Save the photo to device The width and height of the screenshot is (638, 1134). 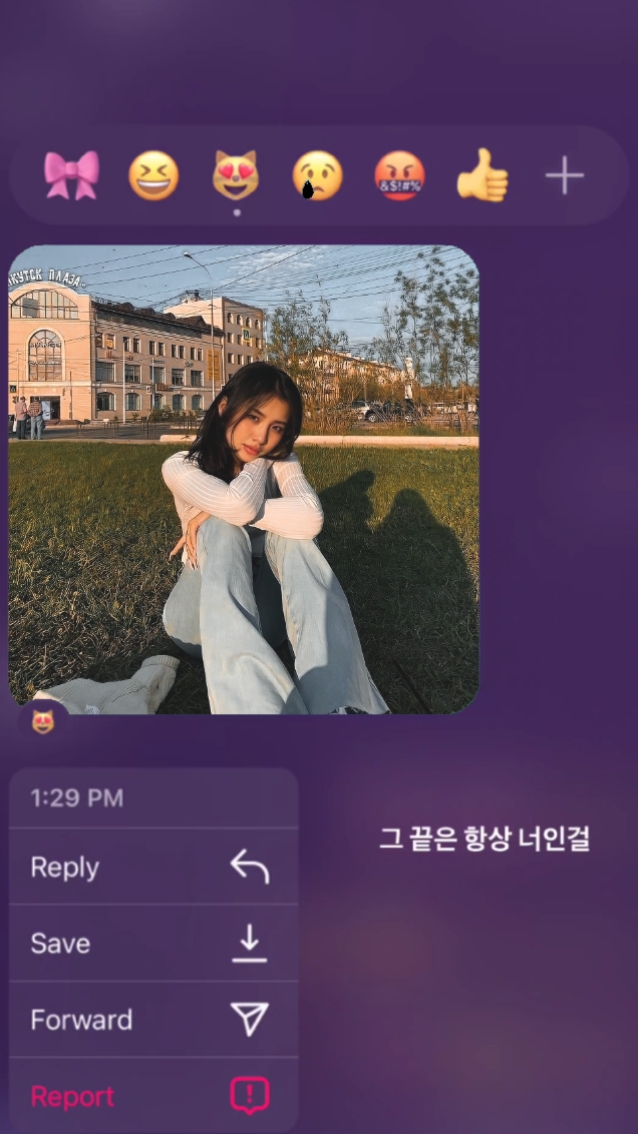[x=153, y=943]
